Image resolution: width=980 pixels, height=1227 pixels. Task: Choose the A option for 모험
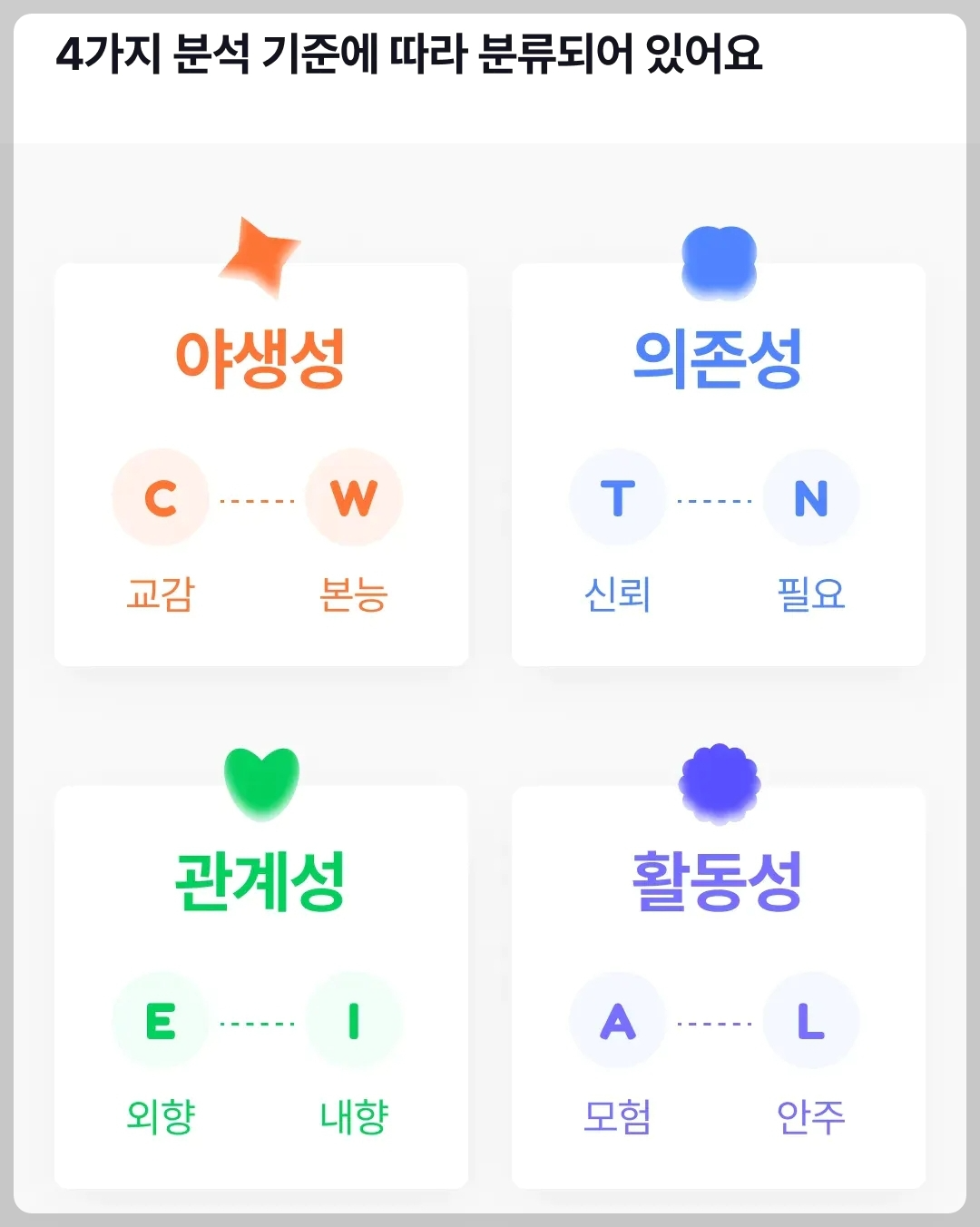(x=617, y=1020)
